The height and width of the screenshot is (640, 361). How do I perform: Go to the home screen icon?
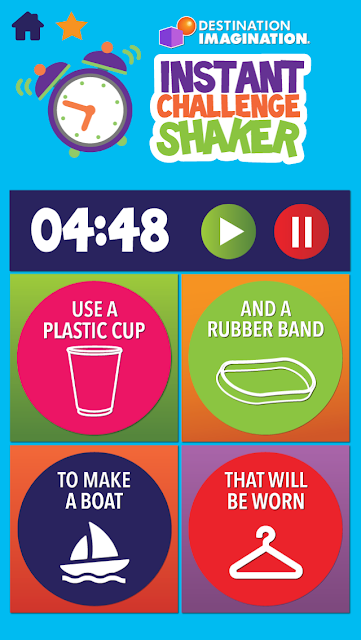pos(28,26)
